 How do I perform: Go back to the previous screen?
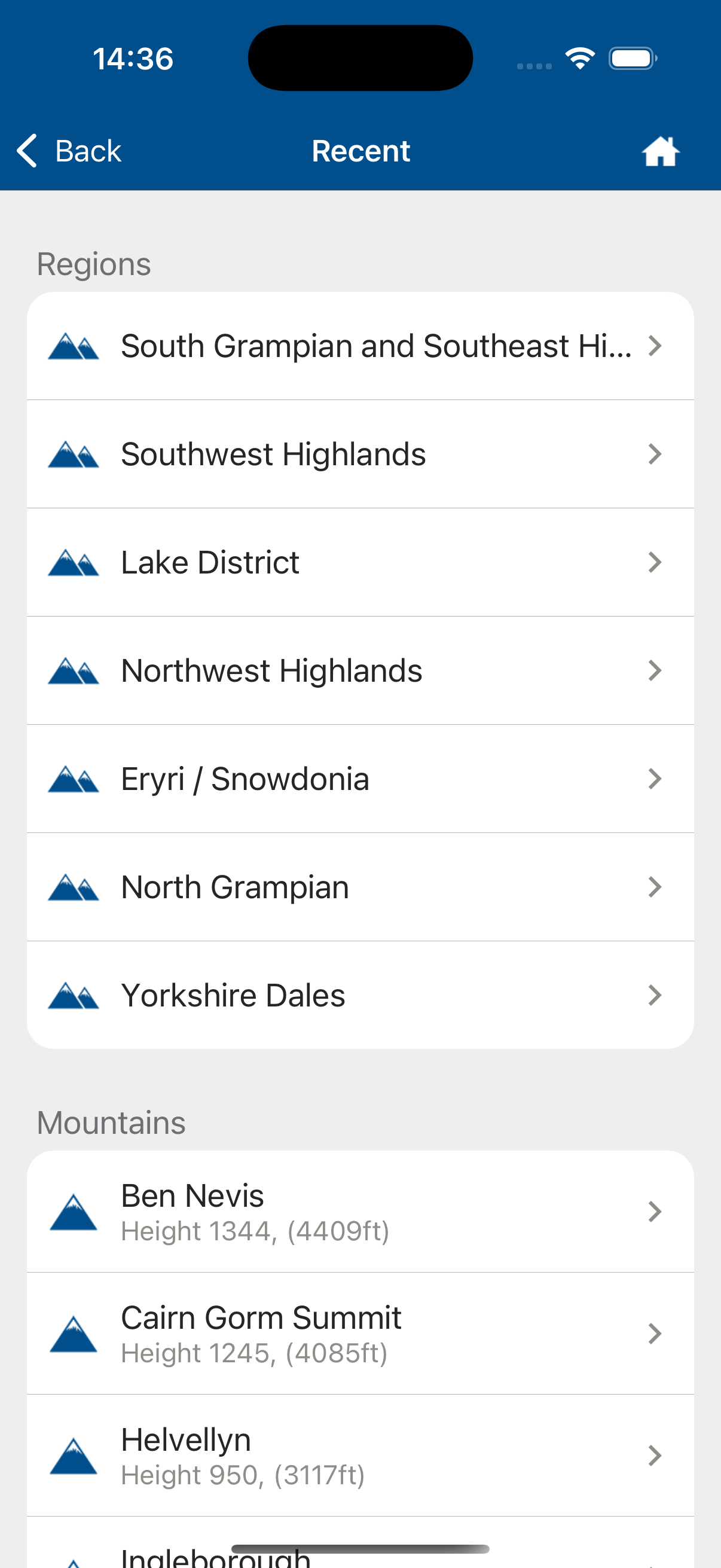(x=69, y=150)
